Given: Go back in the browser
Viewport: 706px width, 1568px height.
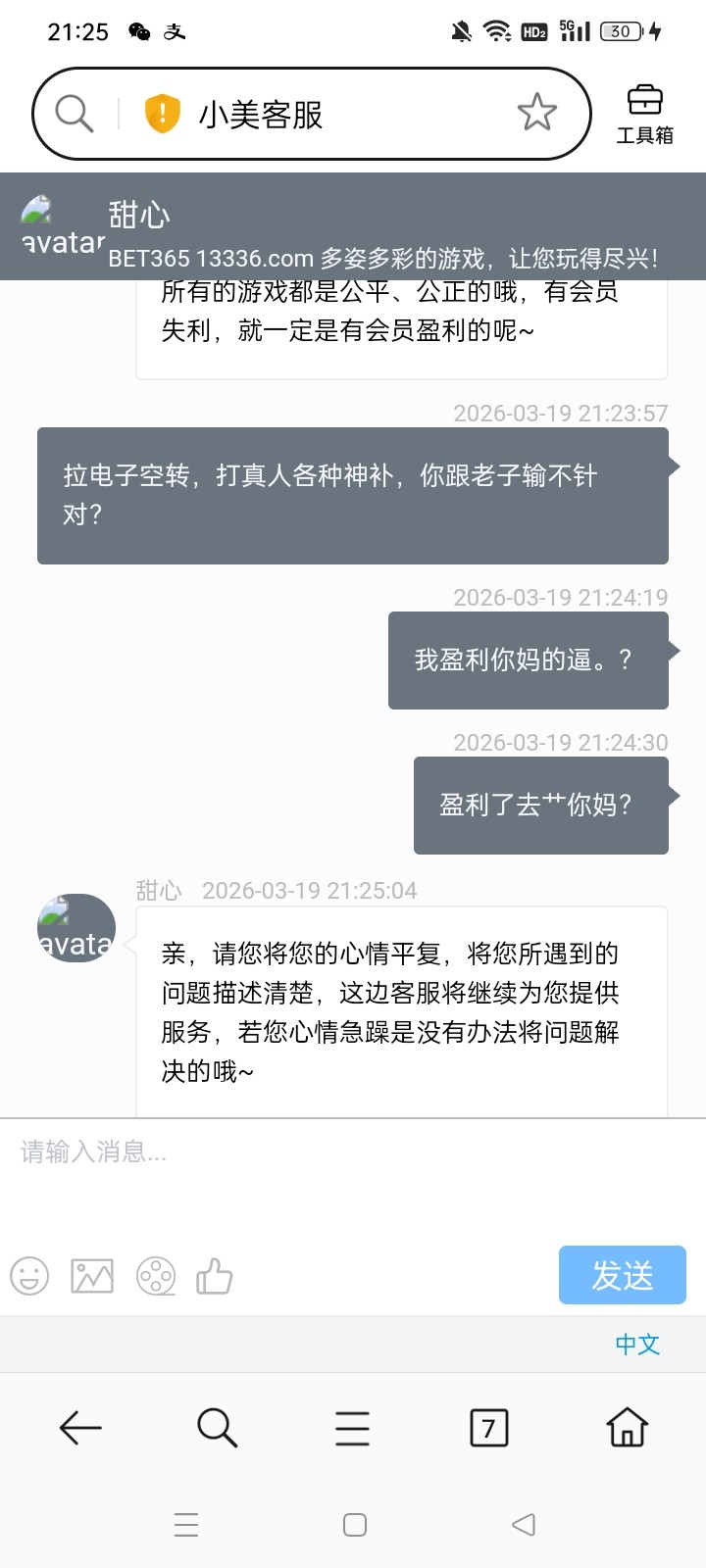Looking at the screenshot, I should pos(80,1428).
